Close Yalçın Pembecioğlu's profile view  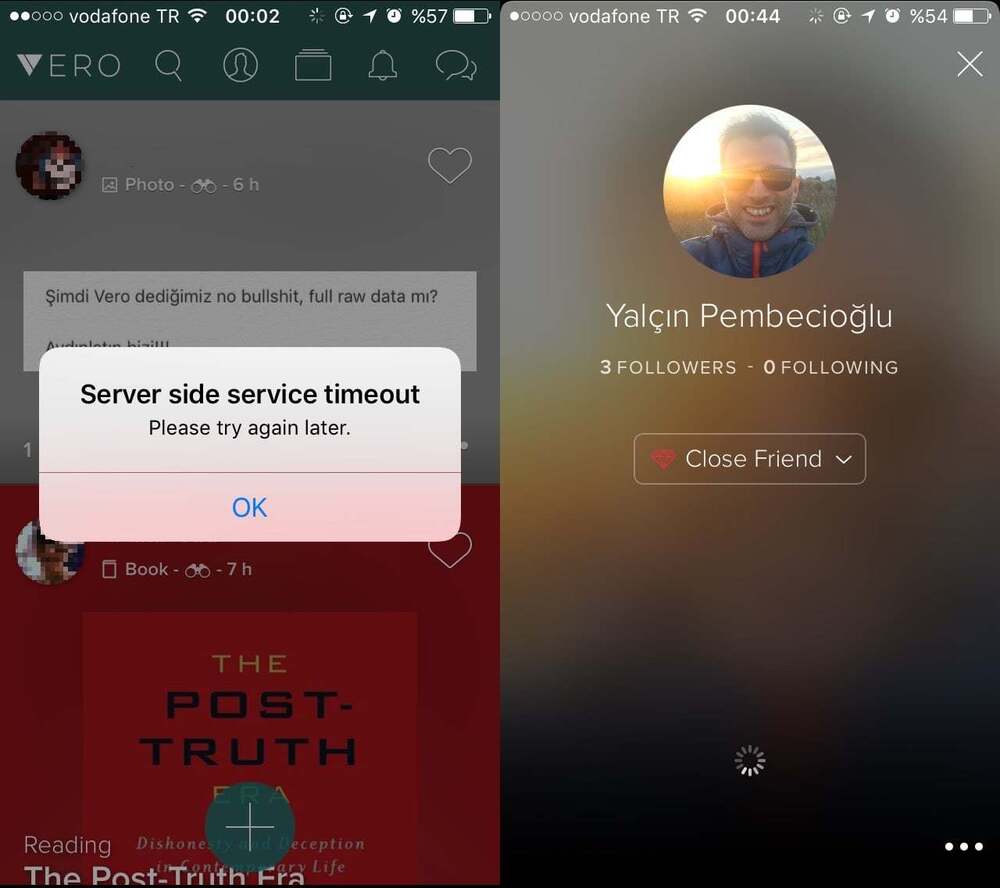click(969, 65)
